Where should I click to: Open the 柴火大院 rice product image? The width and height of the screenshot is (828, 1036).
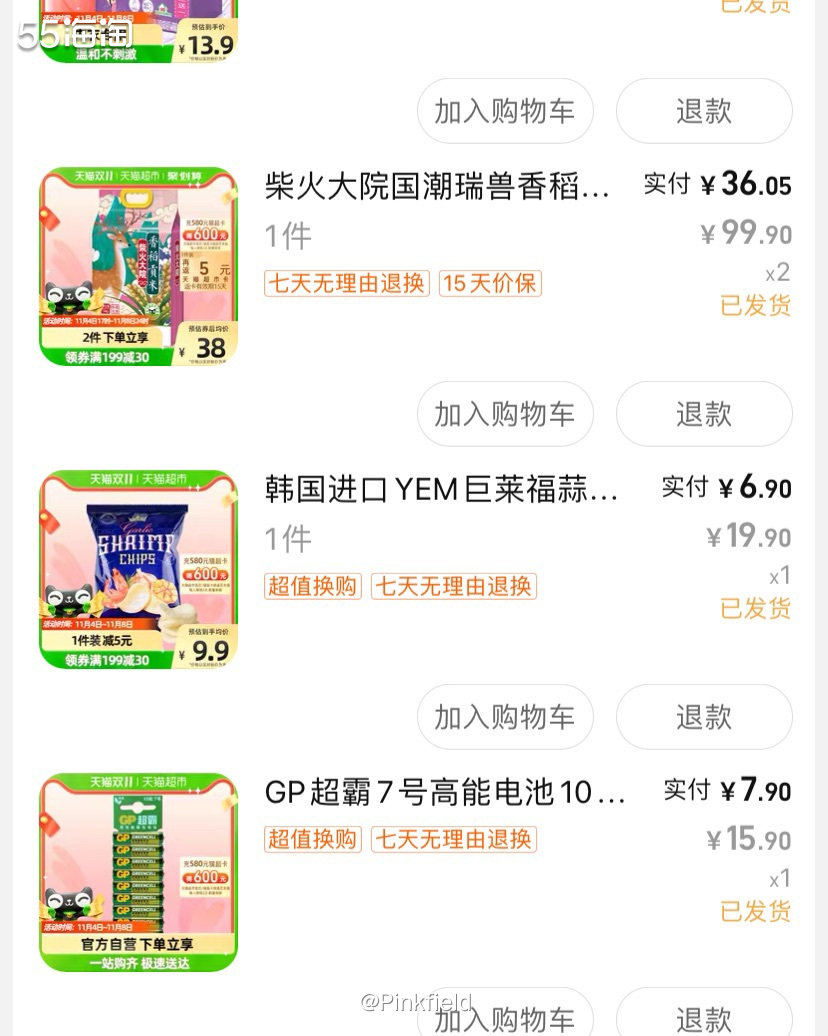point(139,266)
